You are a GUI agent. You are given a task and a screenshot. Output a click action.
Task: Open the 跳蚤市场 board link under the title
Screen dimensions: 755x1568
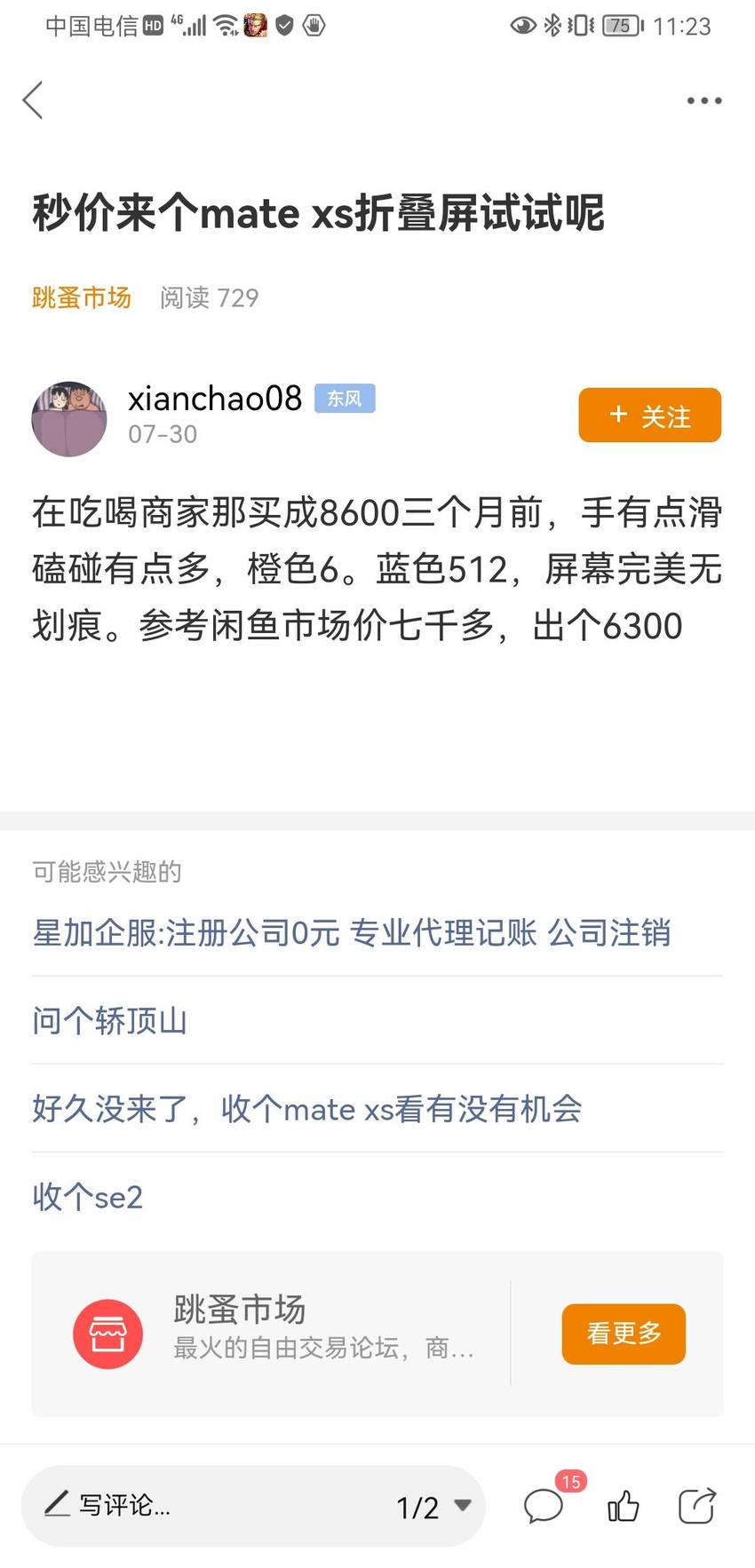[x=82, y=297]
